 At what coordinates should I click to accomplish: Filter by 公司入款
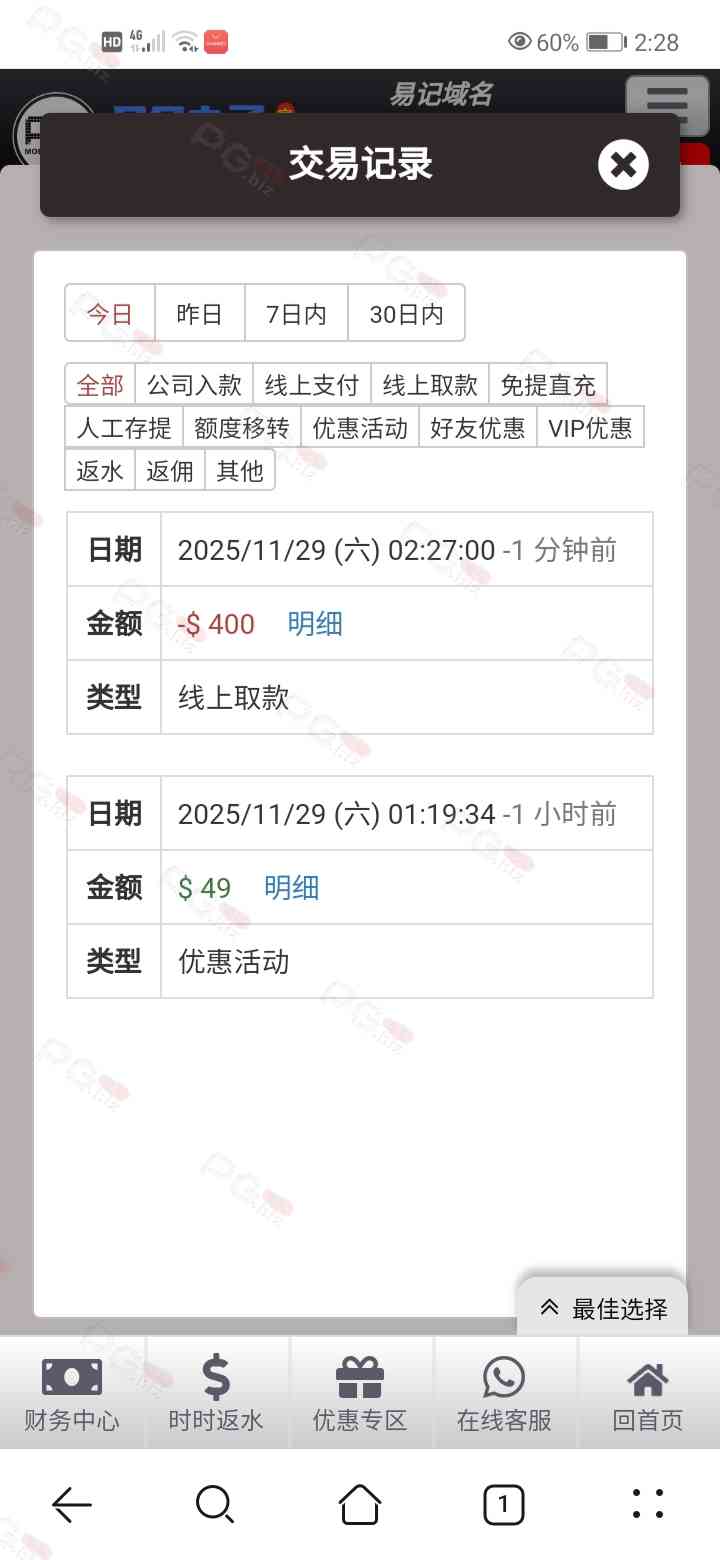tap(194, 385)
